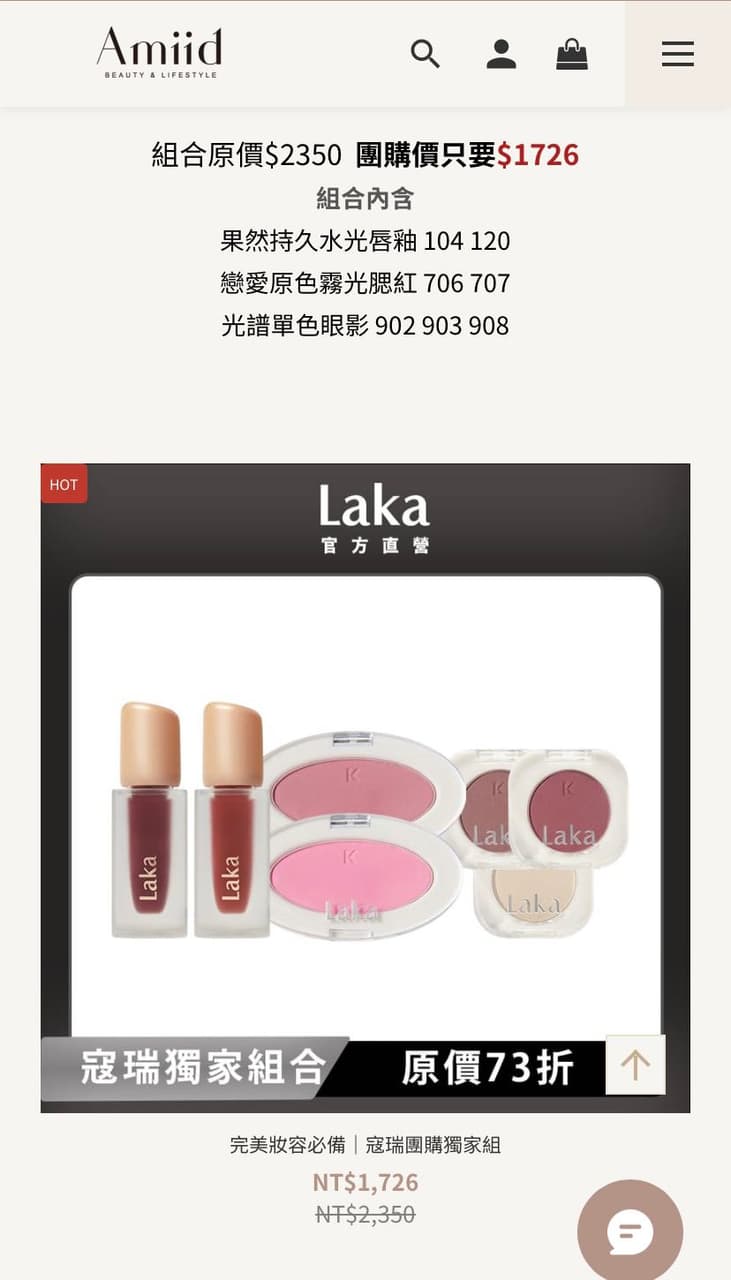Open the shopping bag icon
Viewport: 731px width, 1280px height.
pos(572,54)
